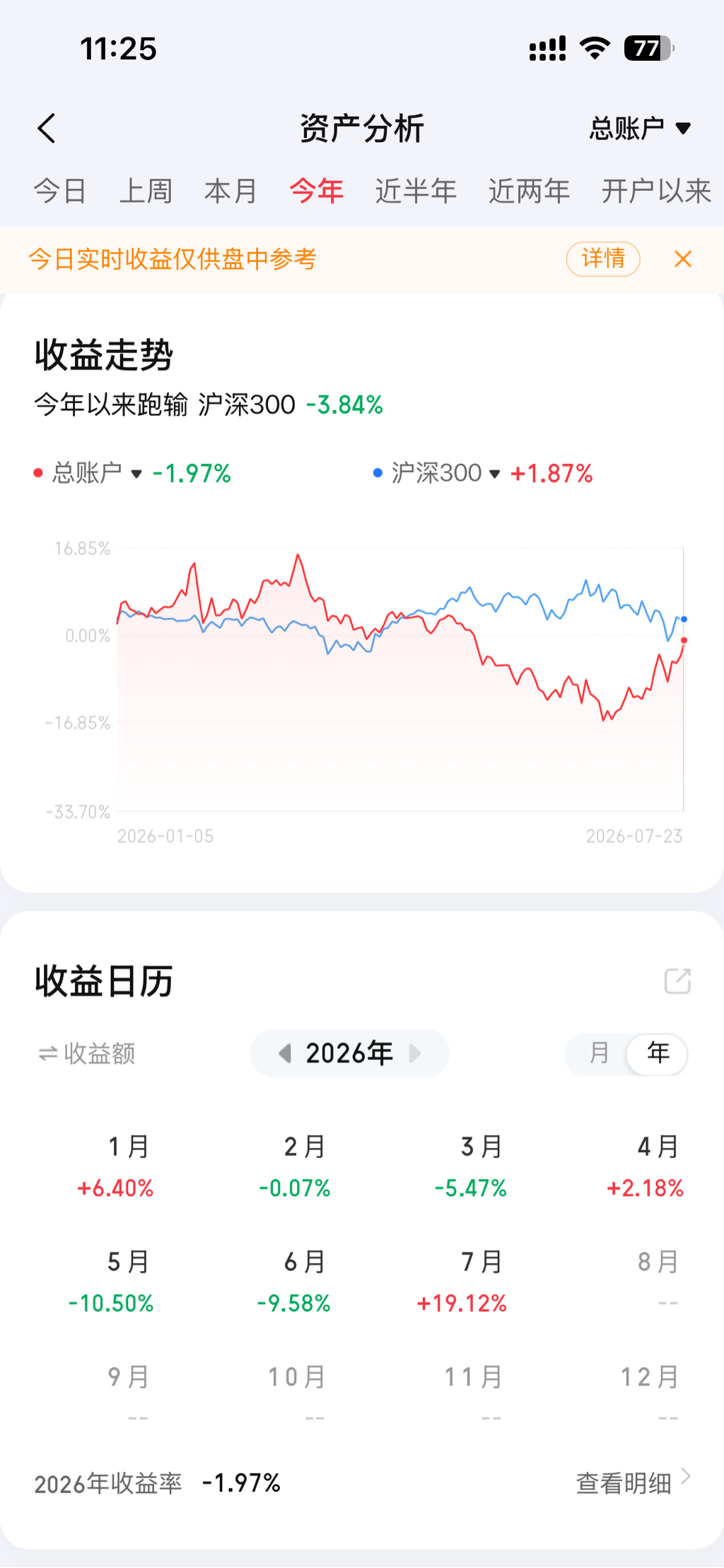Switch the calendar to 月 view

599,1053
